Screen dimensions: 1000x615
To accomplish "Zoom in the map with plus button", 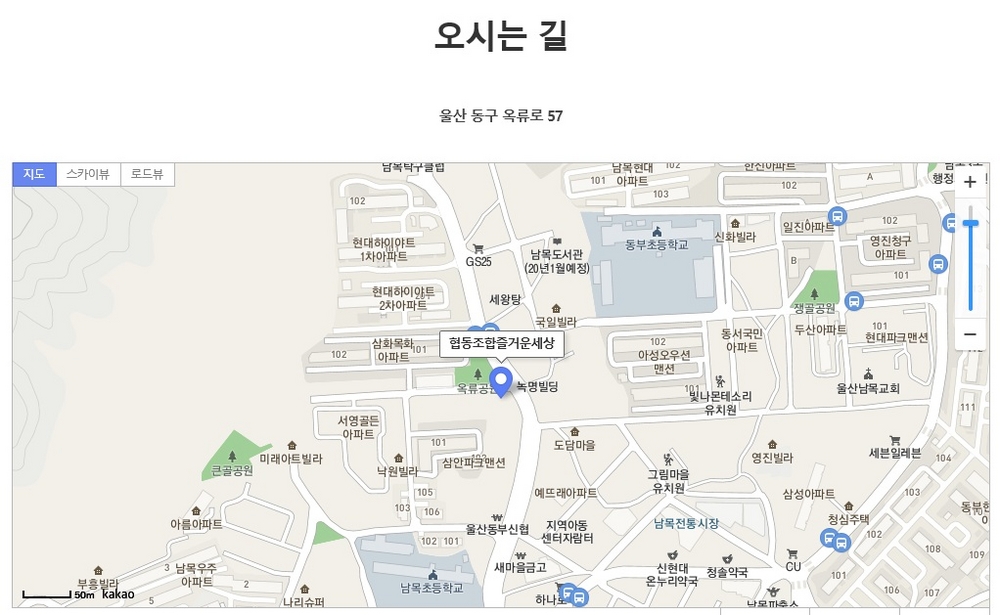I will (969, 182).
